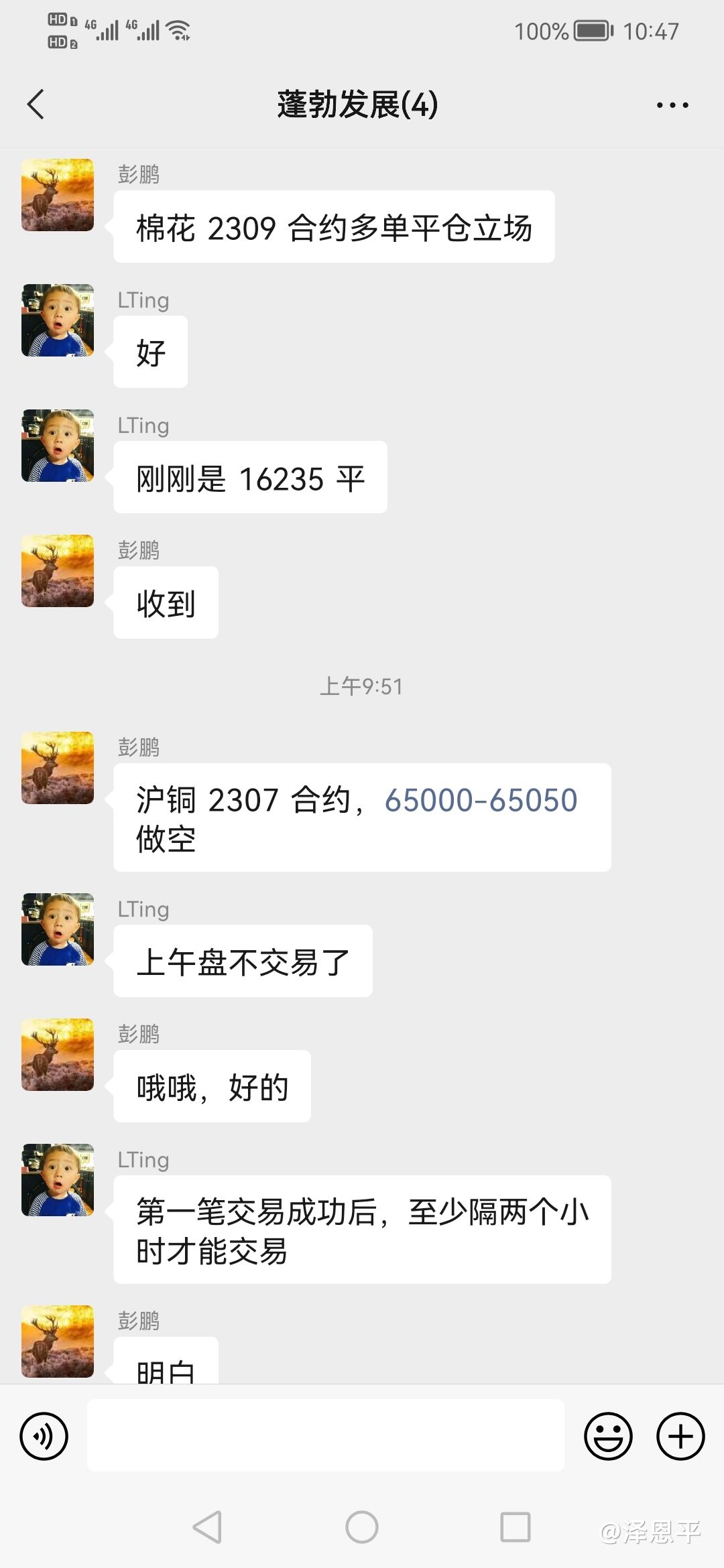Open 彭鹏's avatar beside the 棉花 2309 message
Viewport: 724px width, 1568px height.
point(58,195)
